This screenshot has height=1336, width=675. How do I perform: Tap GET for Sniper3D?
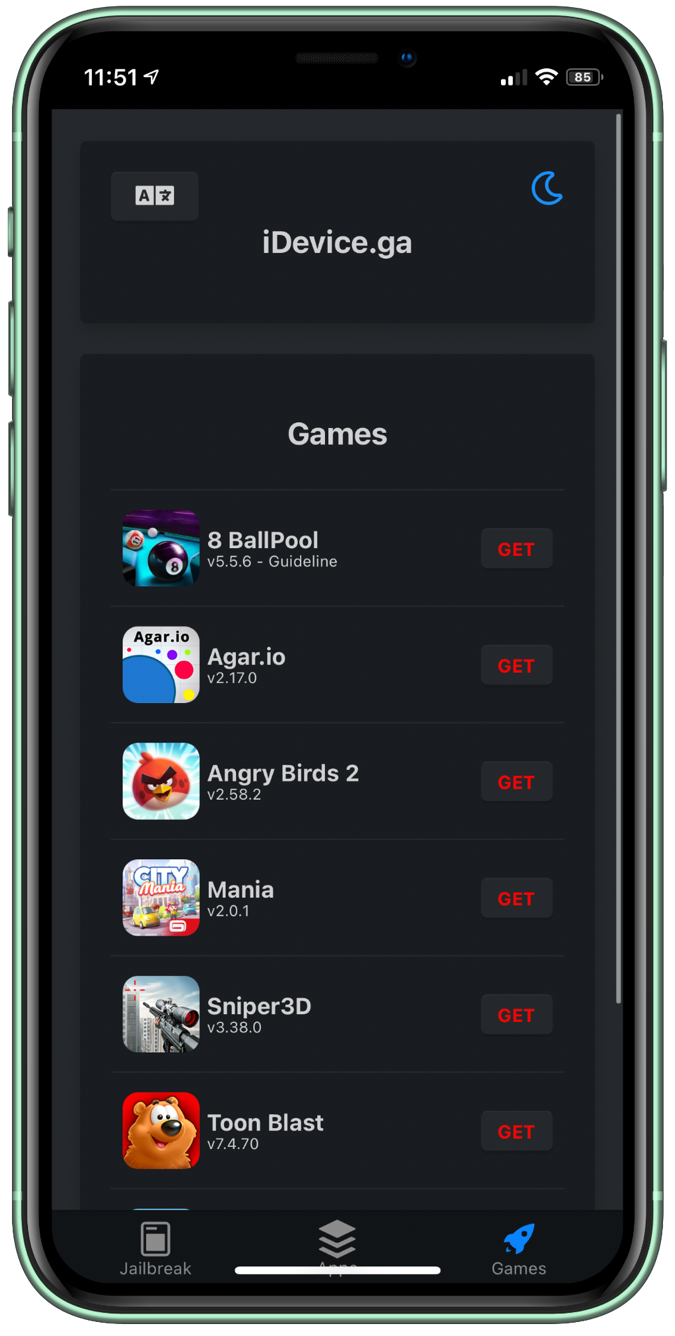(516, 1015)
